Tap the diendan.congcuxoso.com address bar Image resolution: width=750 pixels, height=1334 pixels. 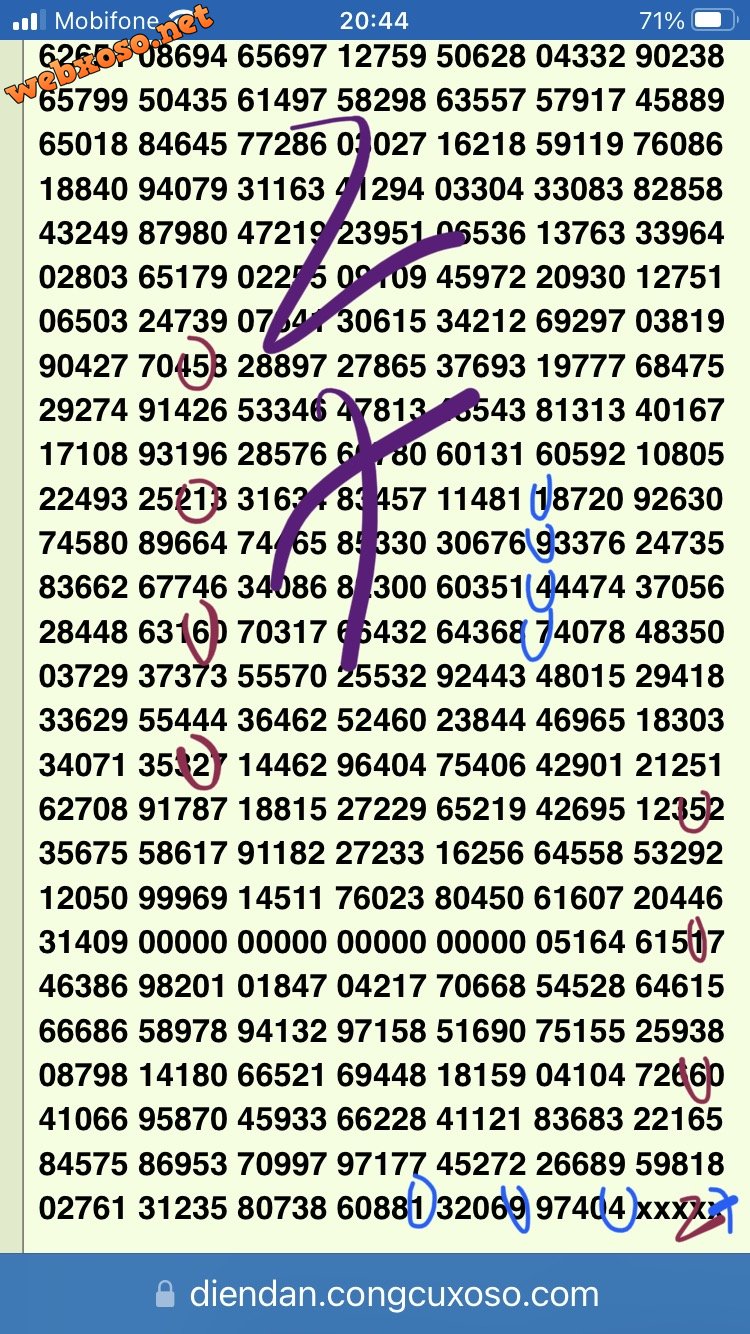pyautogui.click(x=376, y=1294)
